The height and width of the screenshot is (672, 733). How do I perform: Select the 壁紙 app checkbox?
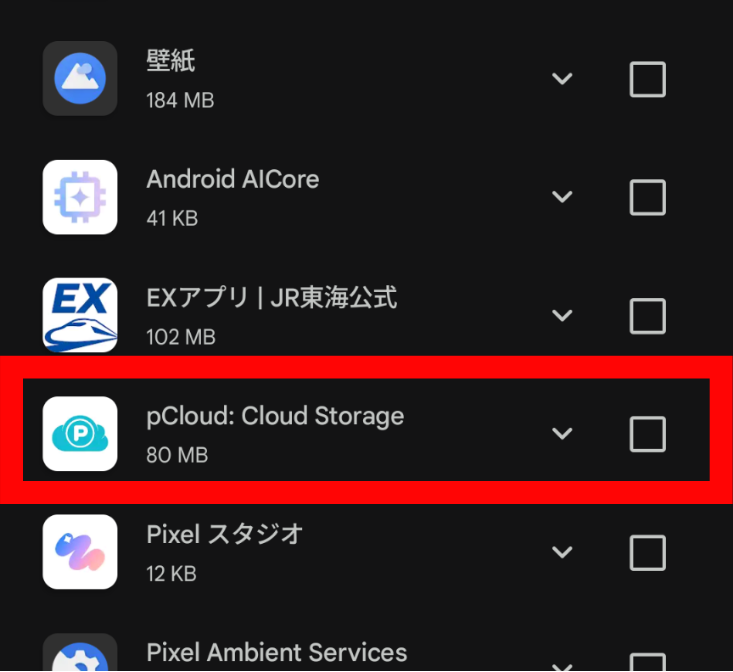[647, 79]
